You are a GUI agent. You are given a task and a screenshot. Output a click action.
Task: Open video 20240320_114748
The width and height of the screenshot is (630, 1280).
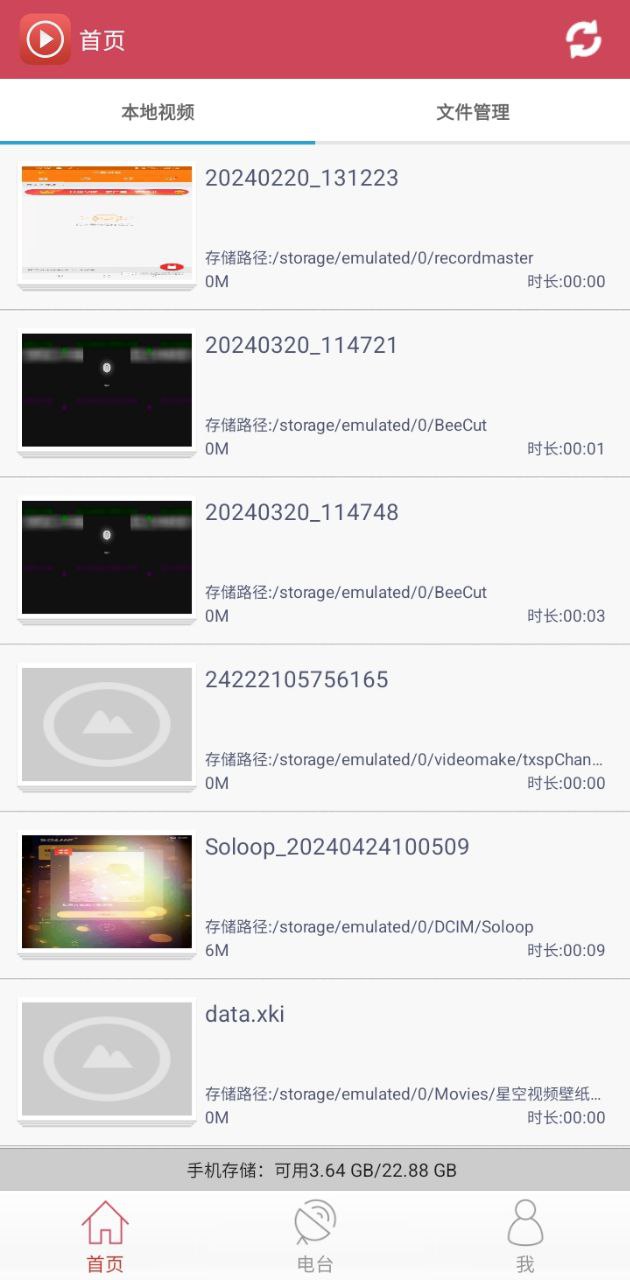pos(315,560)
